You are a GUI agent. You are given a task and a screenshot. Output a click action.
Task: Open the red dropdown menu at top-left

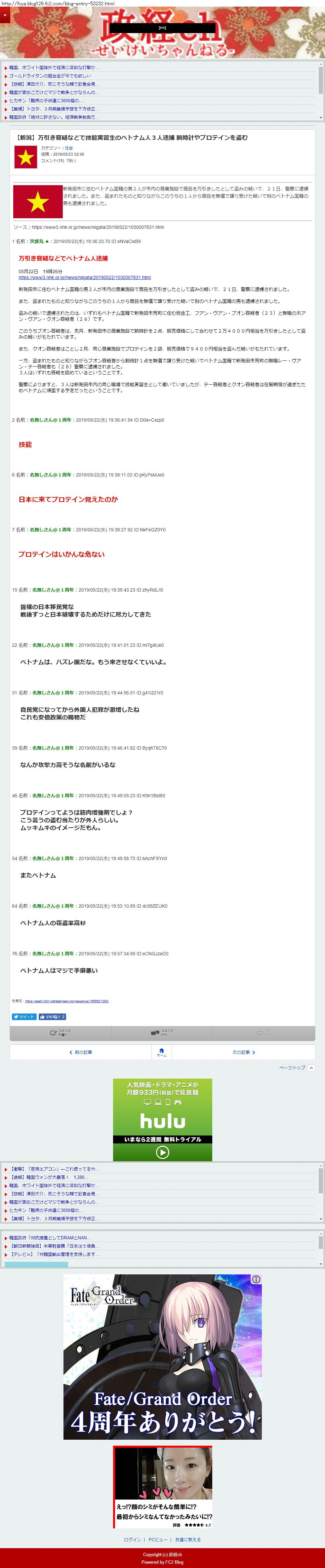(5, 15)
